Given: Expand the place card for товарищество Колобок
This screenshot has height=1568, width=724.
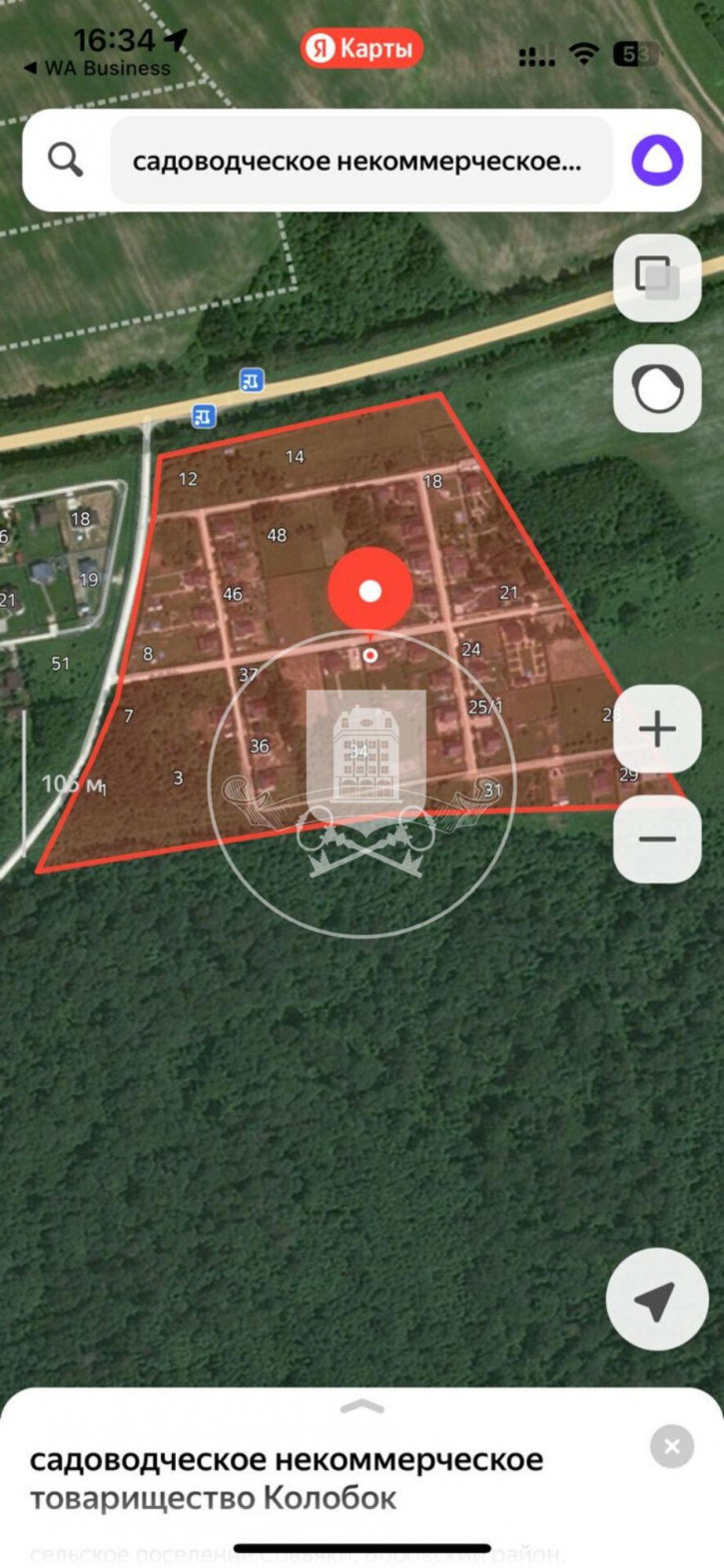Looking at the screenshot, I should (362, 1407).
